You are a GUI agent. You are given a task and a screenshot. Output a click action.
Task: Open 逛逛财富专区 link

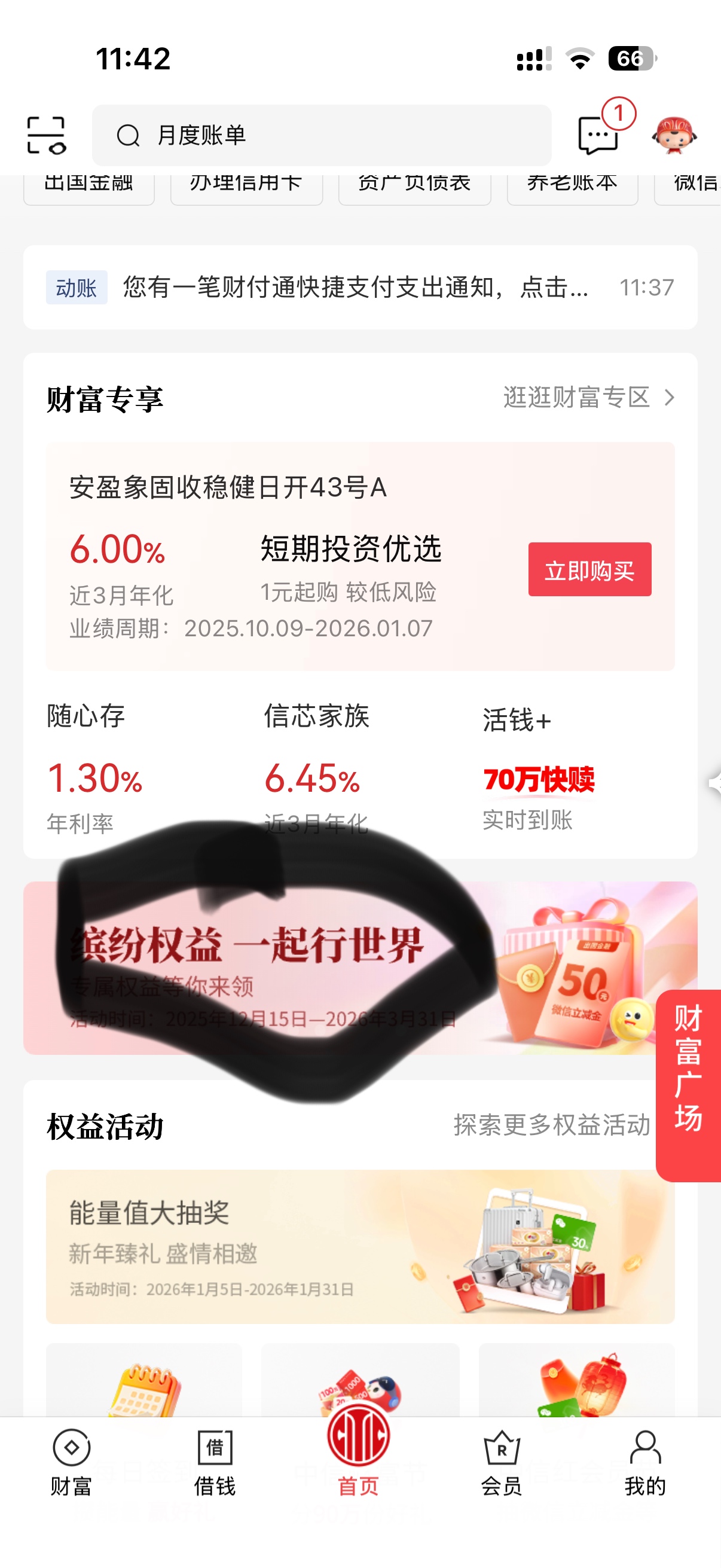point(588,398)
